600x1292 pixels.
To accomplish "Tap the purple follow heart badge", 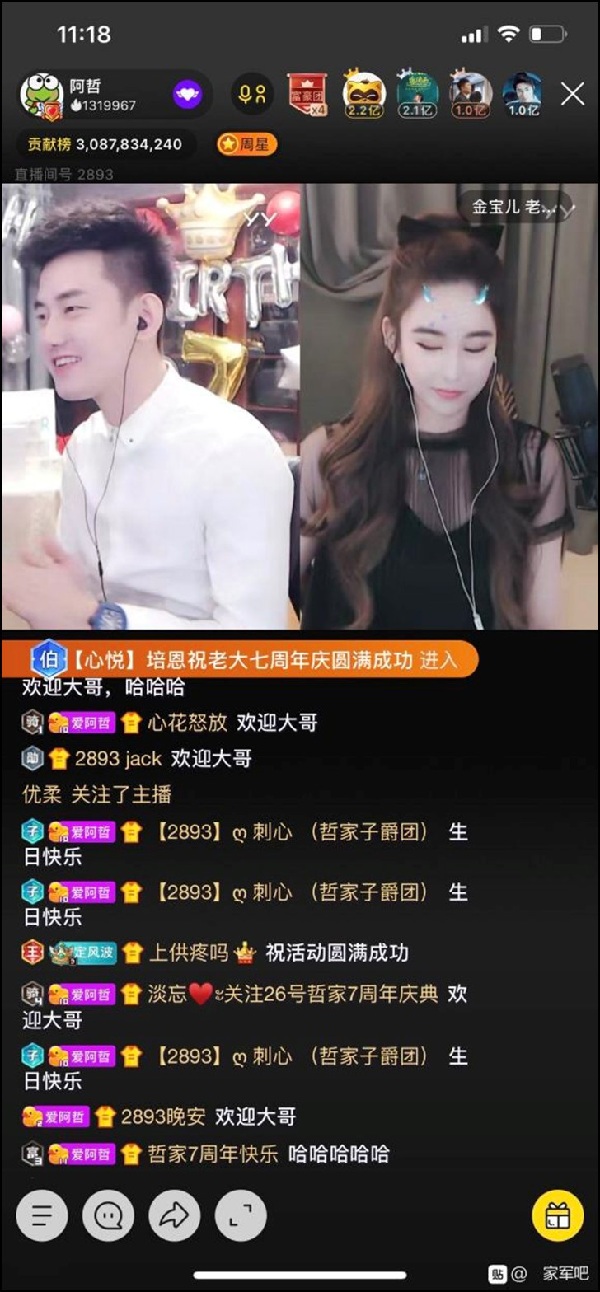I will point(187,95).
